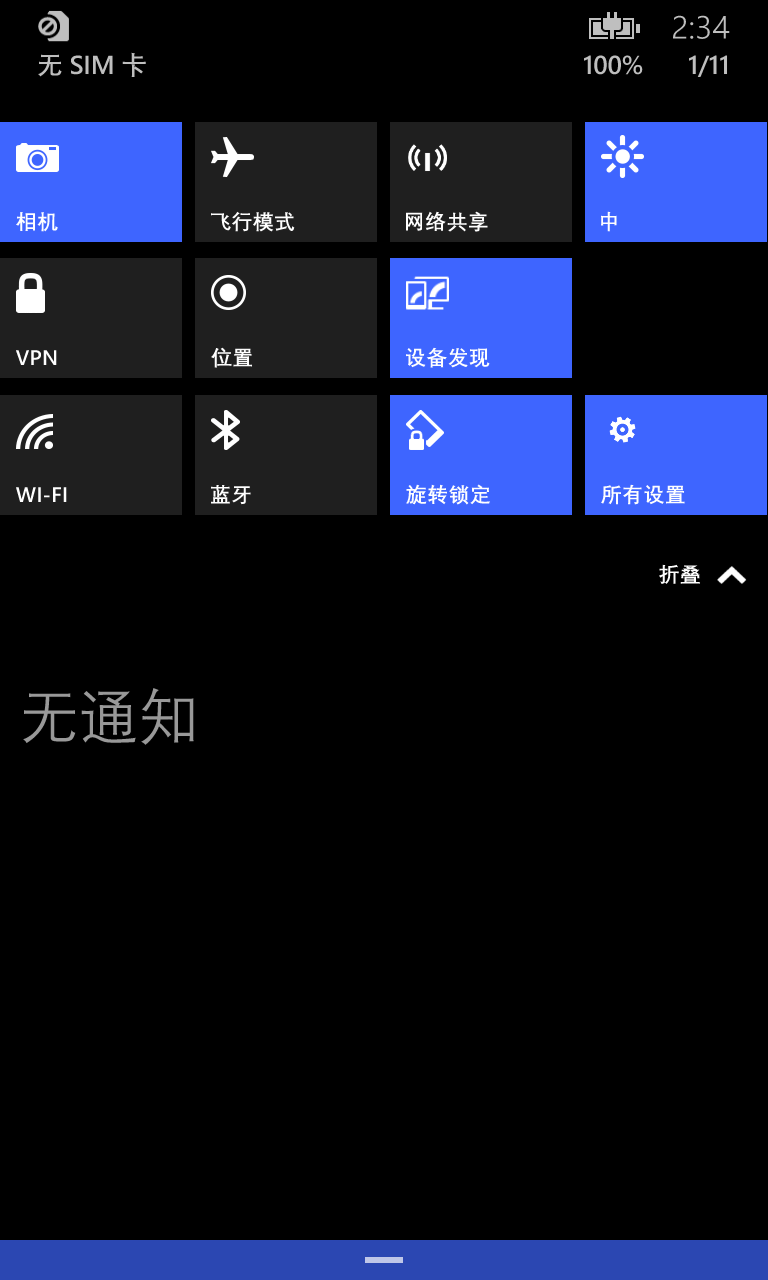
Task: Change brightness with the 中 tile
Action: pyautogui.click(x=676, y=182)
